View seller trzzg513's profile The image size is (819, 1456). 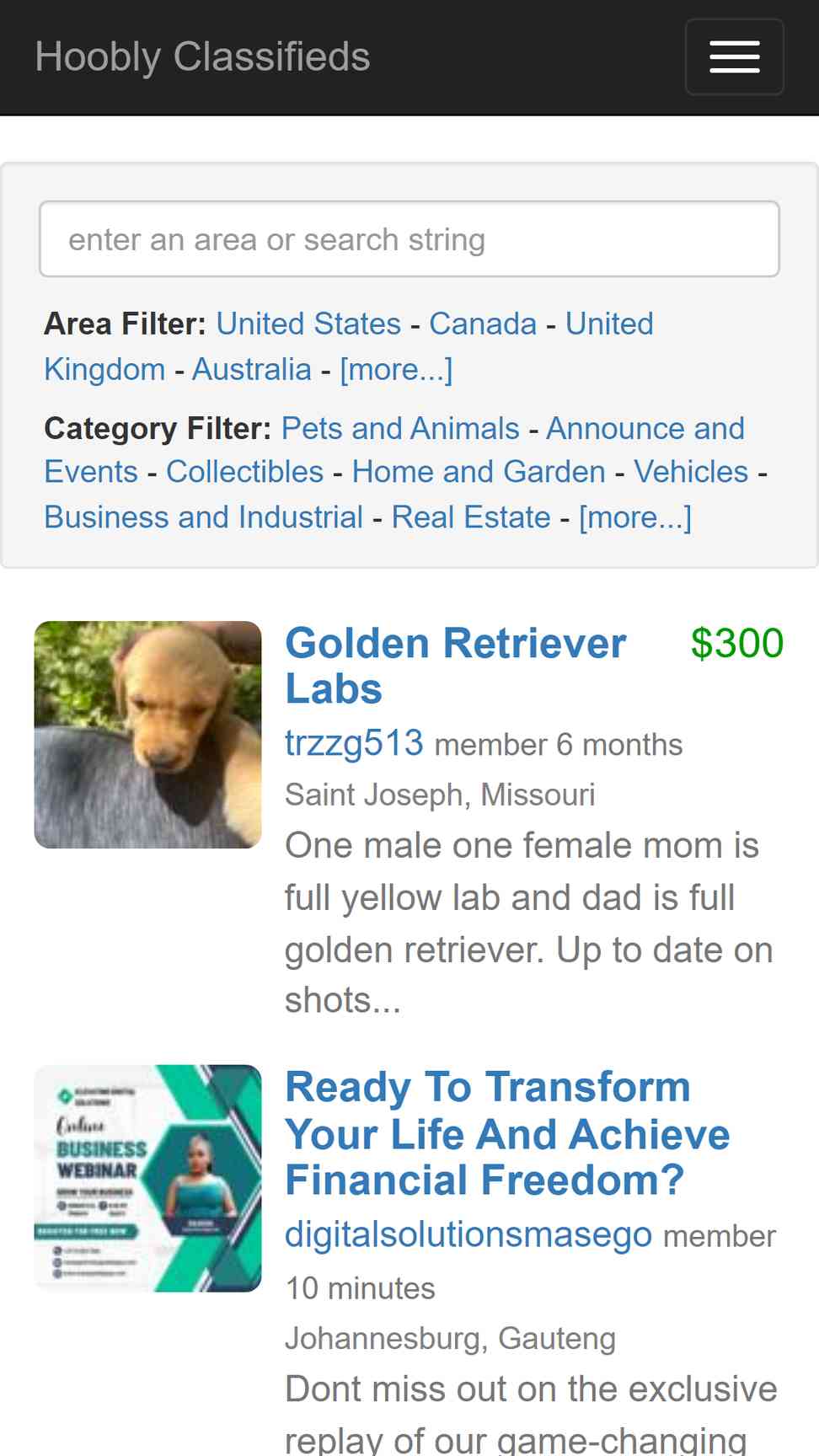(x=354, y=744)
